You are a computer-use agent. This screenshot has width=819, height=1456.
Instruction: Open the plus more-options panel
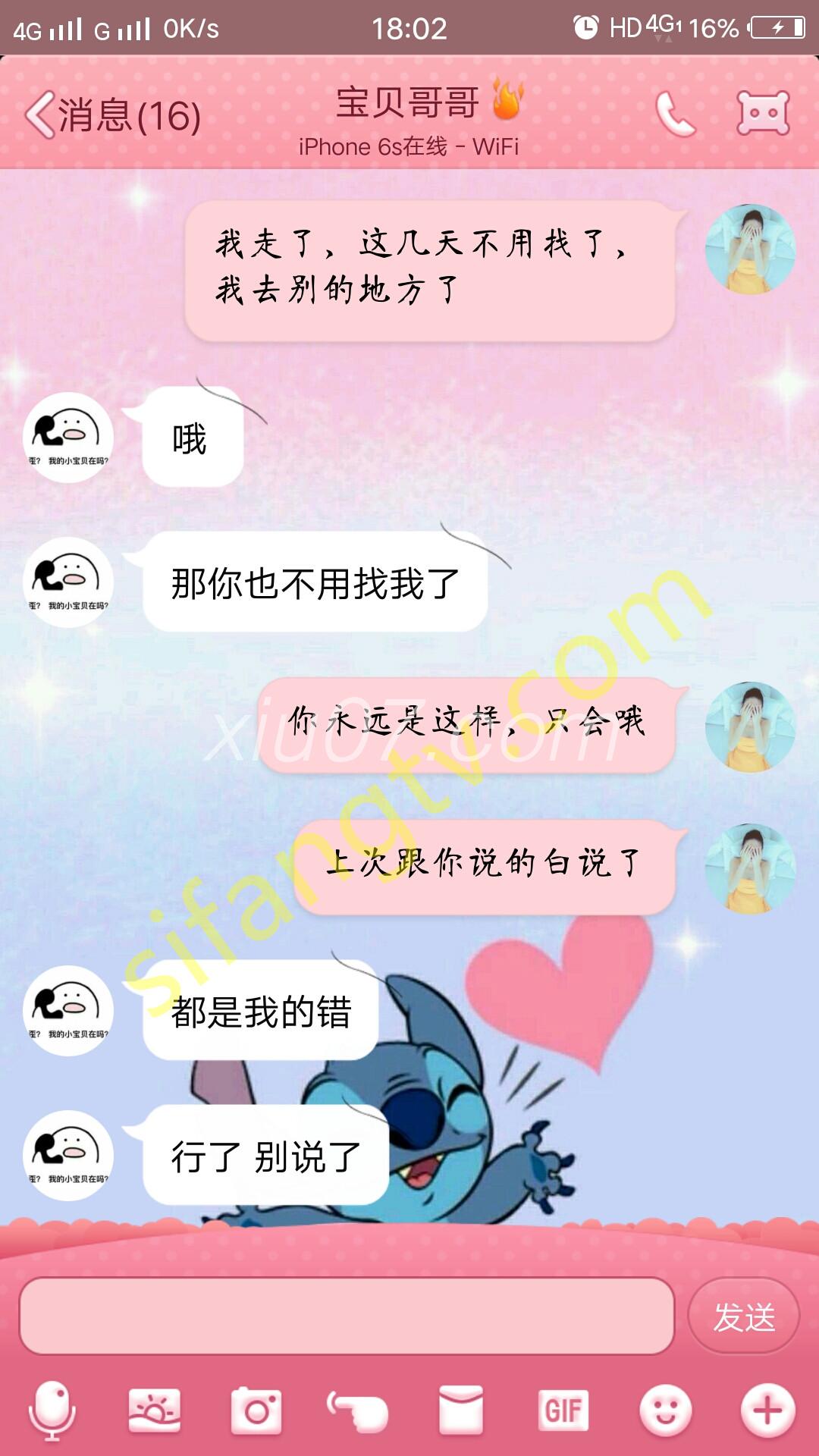(767, 1410)
